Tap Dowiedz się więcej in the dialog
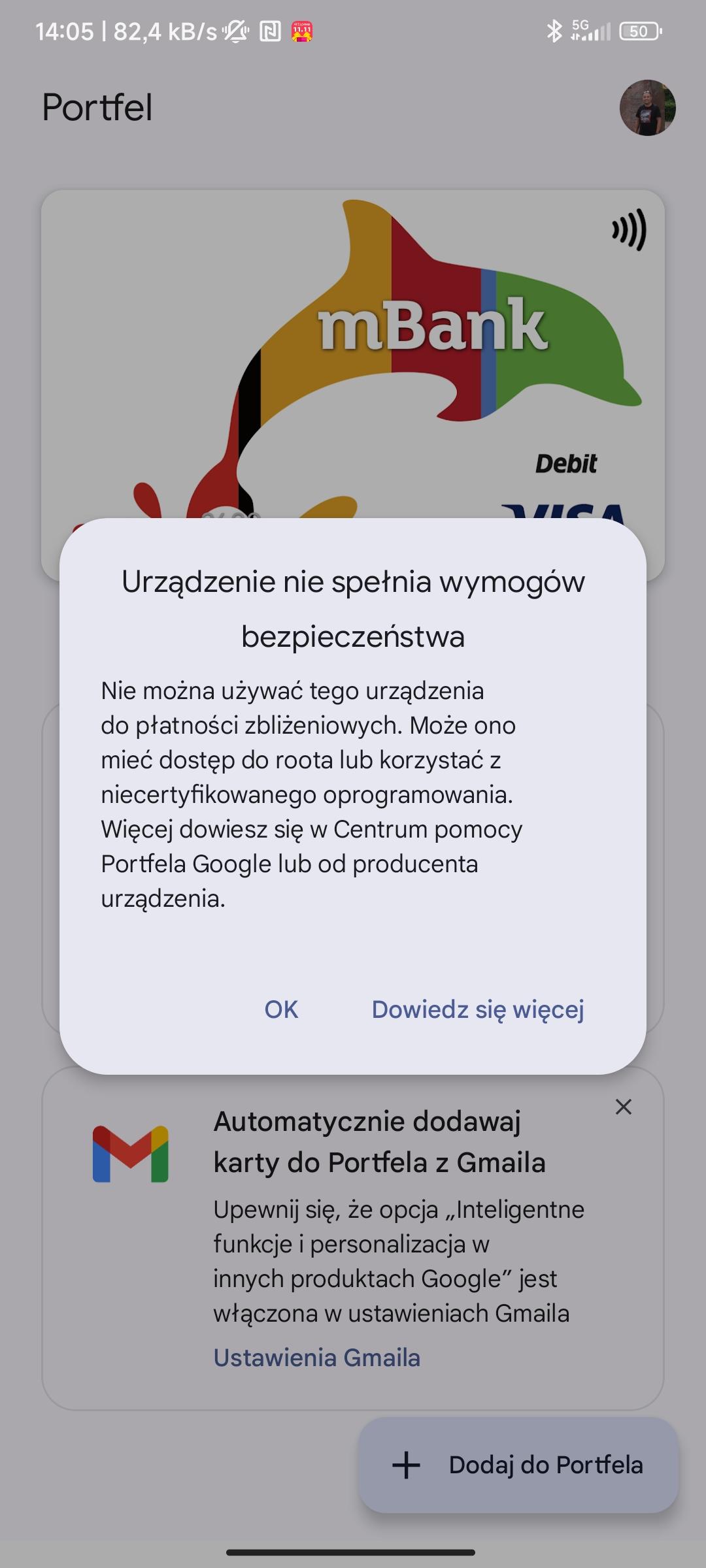Image resolution: width=706 pixels, height=1568 pixels. (478, 1009)
